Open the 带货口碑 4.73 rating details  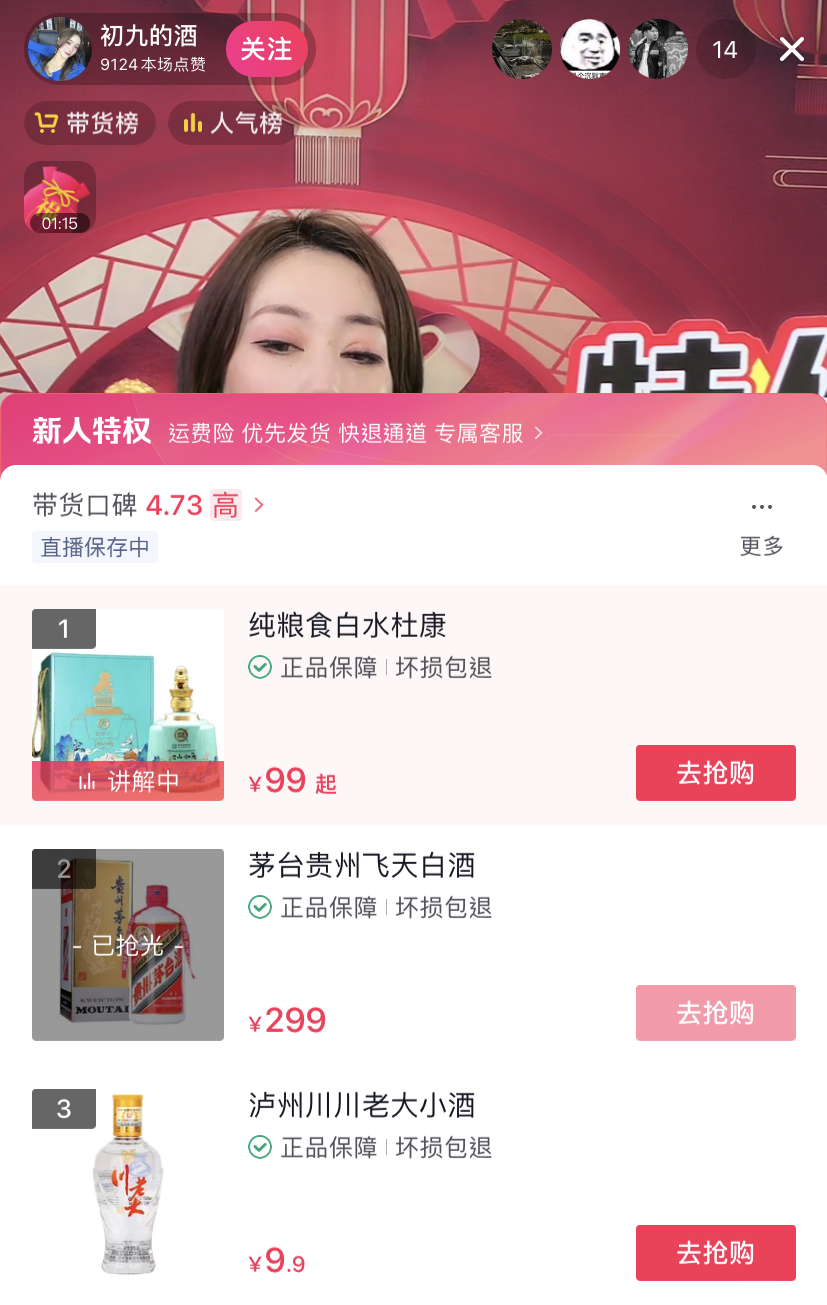pos(148,505)
